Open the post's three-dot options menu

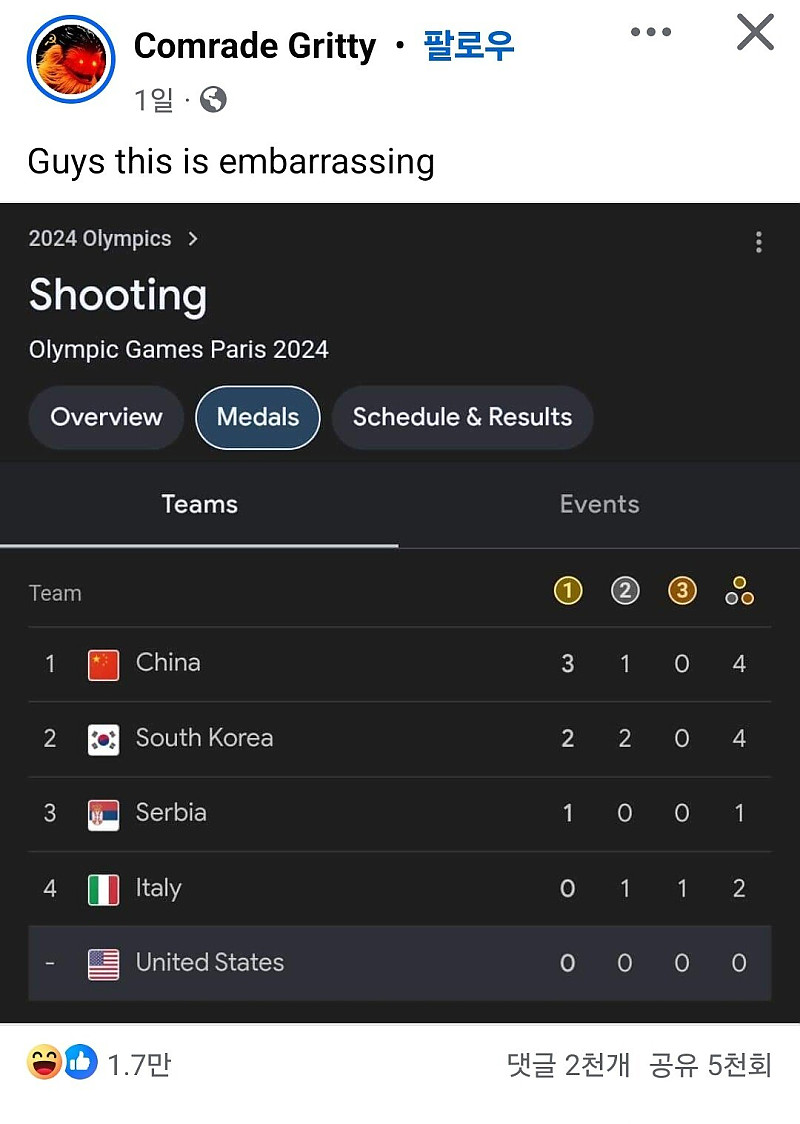point(651,32)
